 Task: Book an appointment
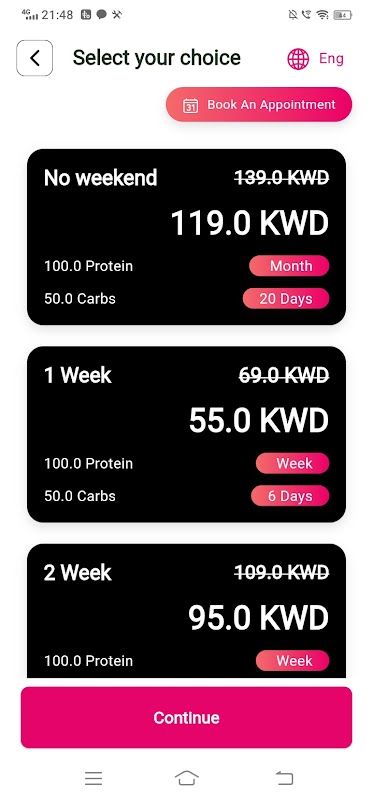(x=259, y=105)
